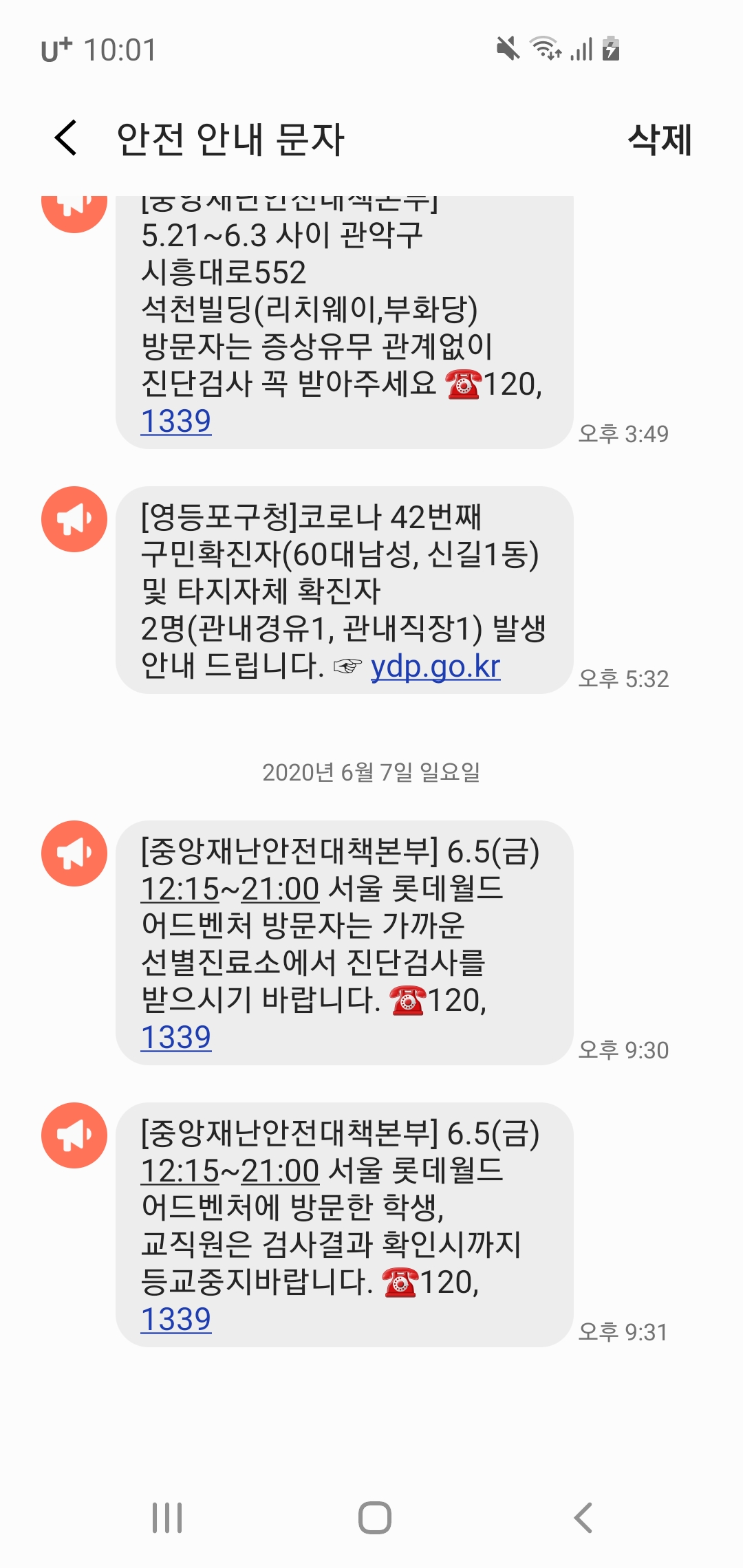This screenshot has width=743, height=1568.
Task: Tap the 삭제 delete button
Action: tap(659, 140)
